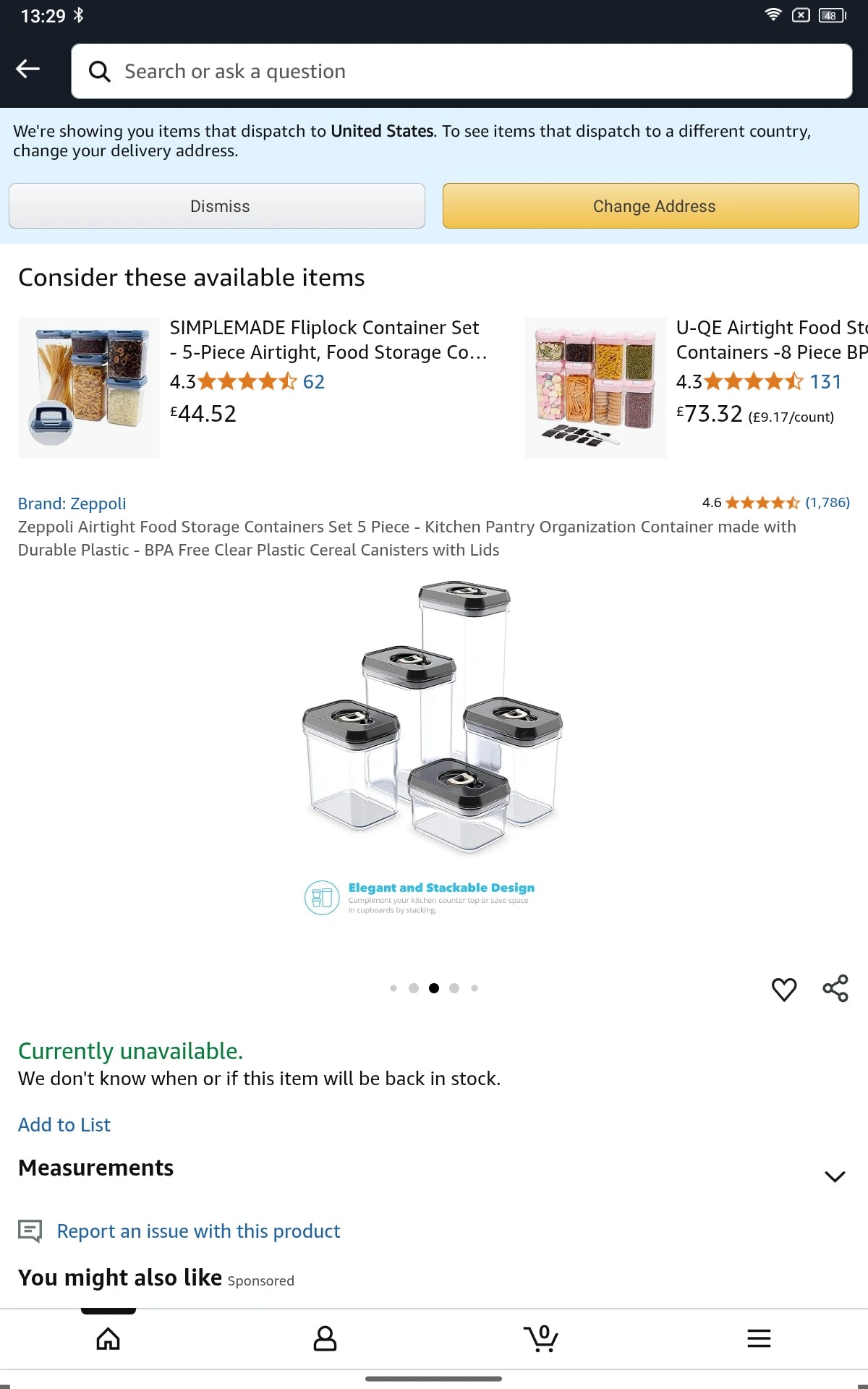Visit the Brand: Zeppoli link
868x1389 pixels.
point(72,504)
